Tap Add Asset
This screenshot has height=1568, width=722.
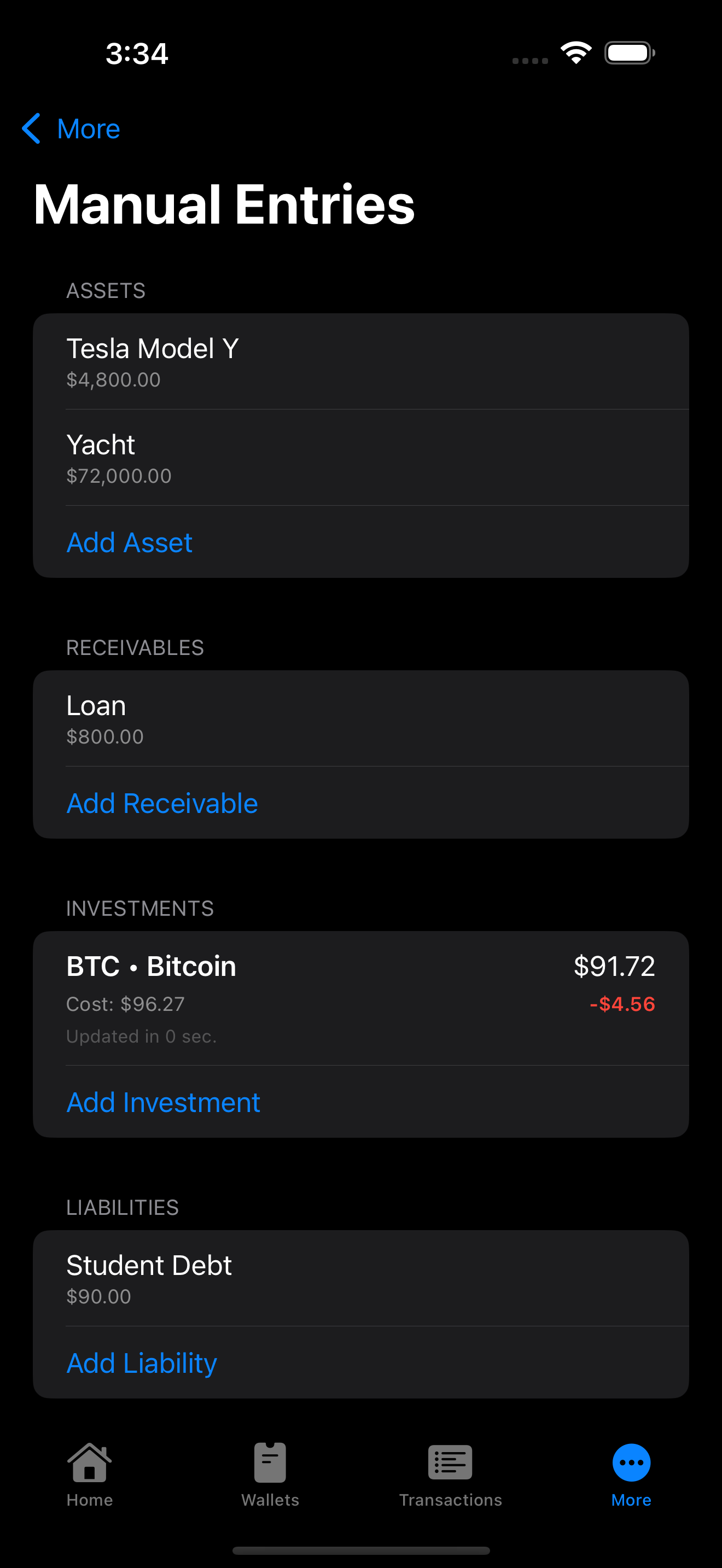pyautogui.click(x=129, y=542)
